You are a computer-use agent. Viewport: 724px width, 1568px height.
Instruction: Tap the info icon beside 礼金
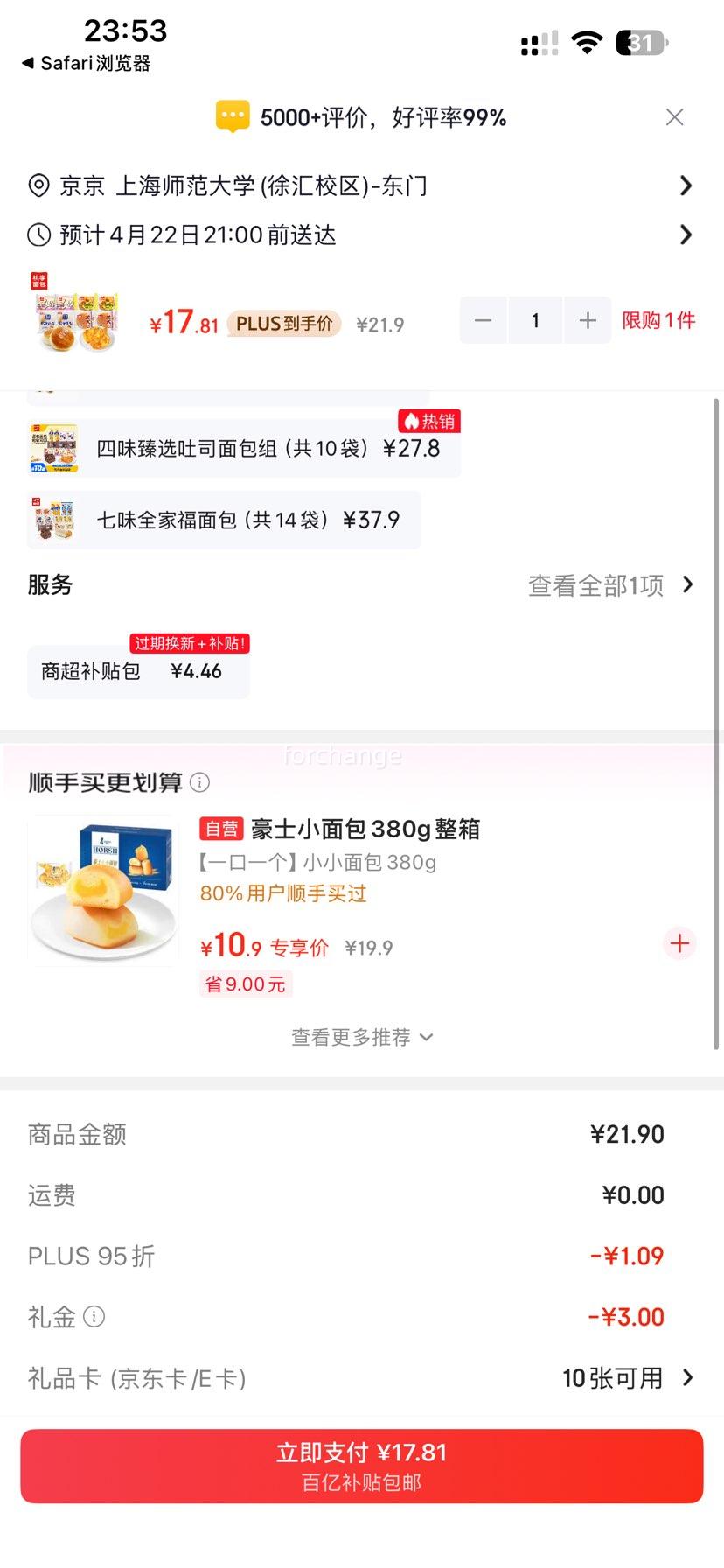94,1317
